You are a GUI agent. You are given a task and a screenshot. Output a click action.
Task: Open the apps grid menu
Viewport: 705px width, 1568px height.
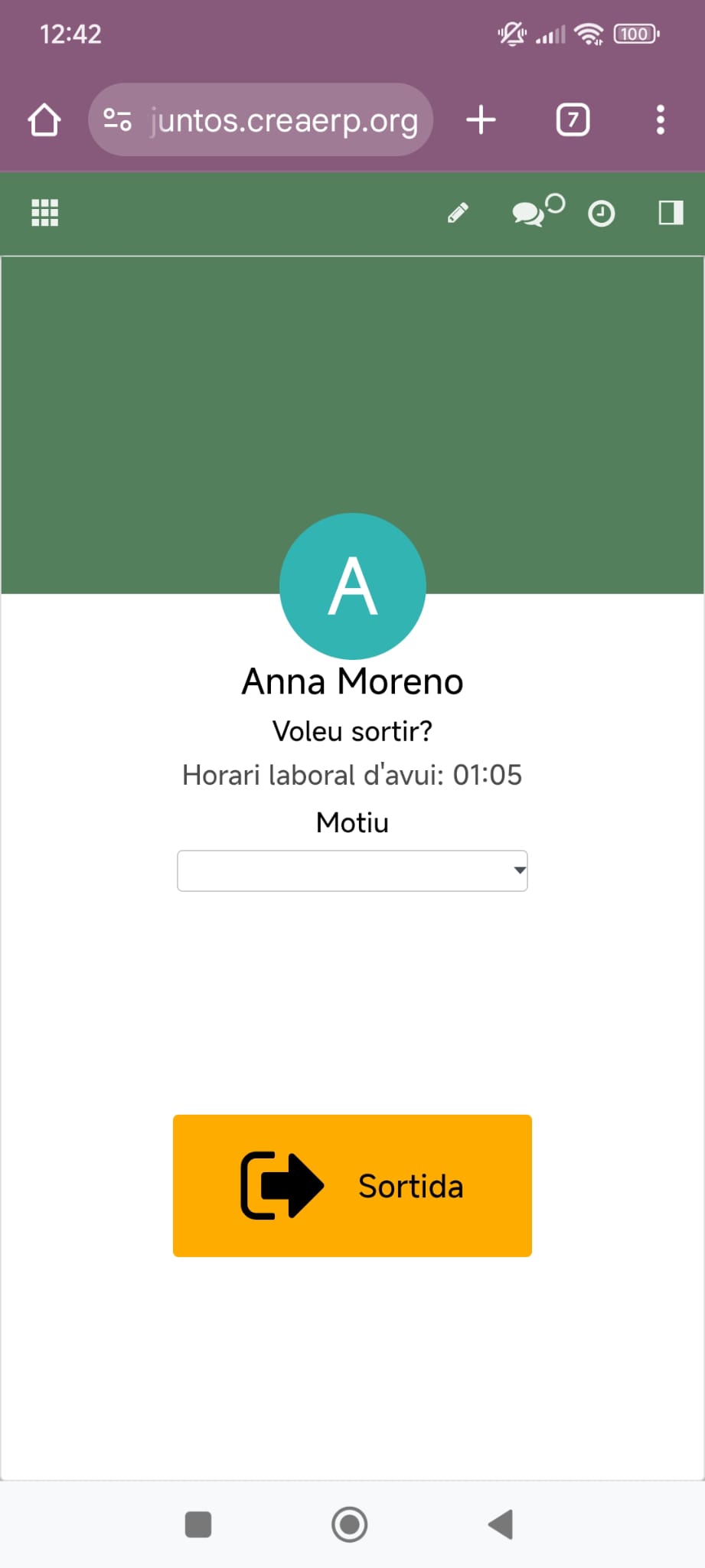[44, 213]
